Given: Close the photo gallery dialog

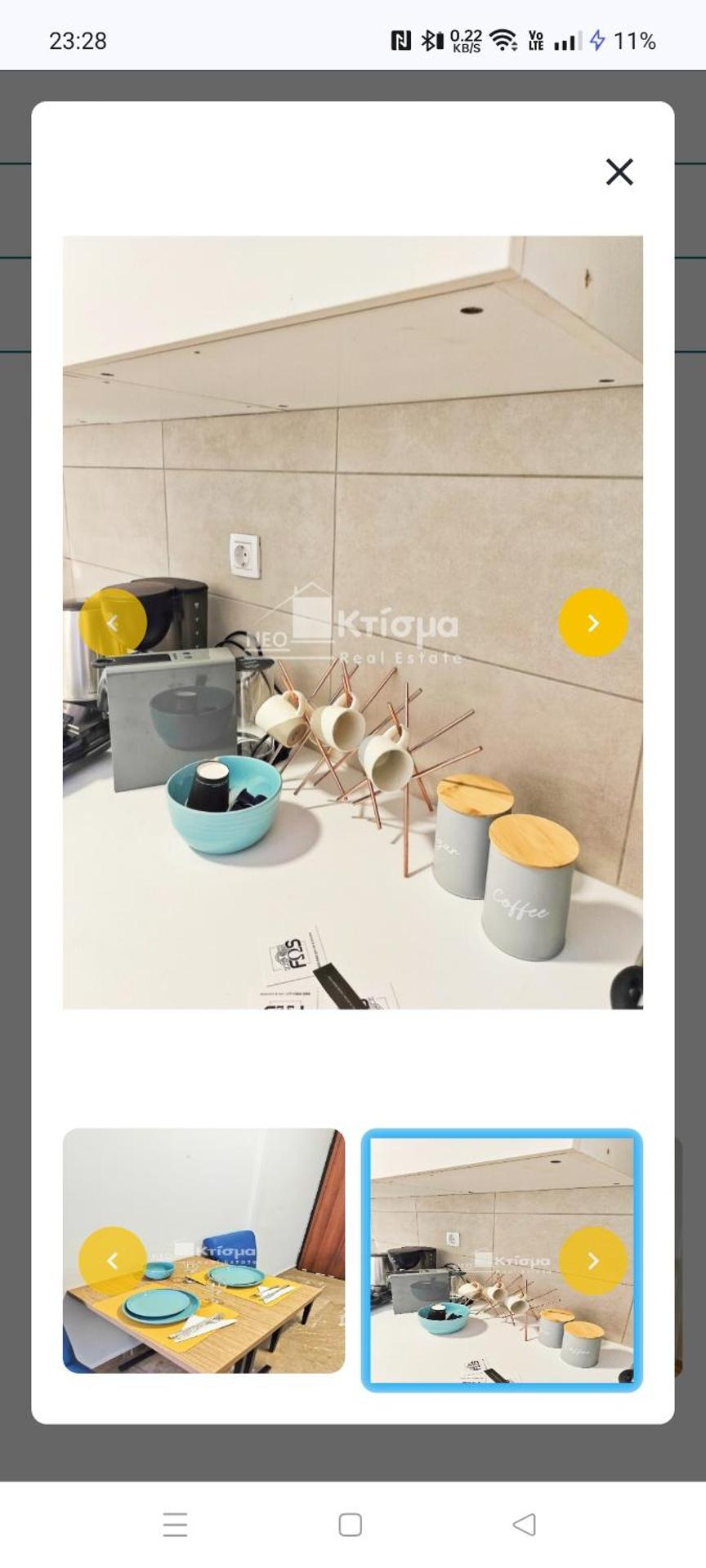Looking at the screenshot, I should [x=619, y=171].
